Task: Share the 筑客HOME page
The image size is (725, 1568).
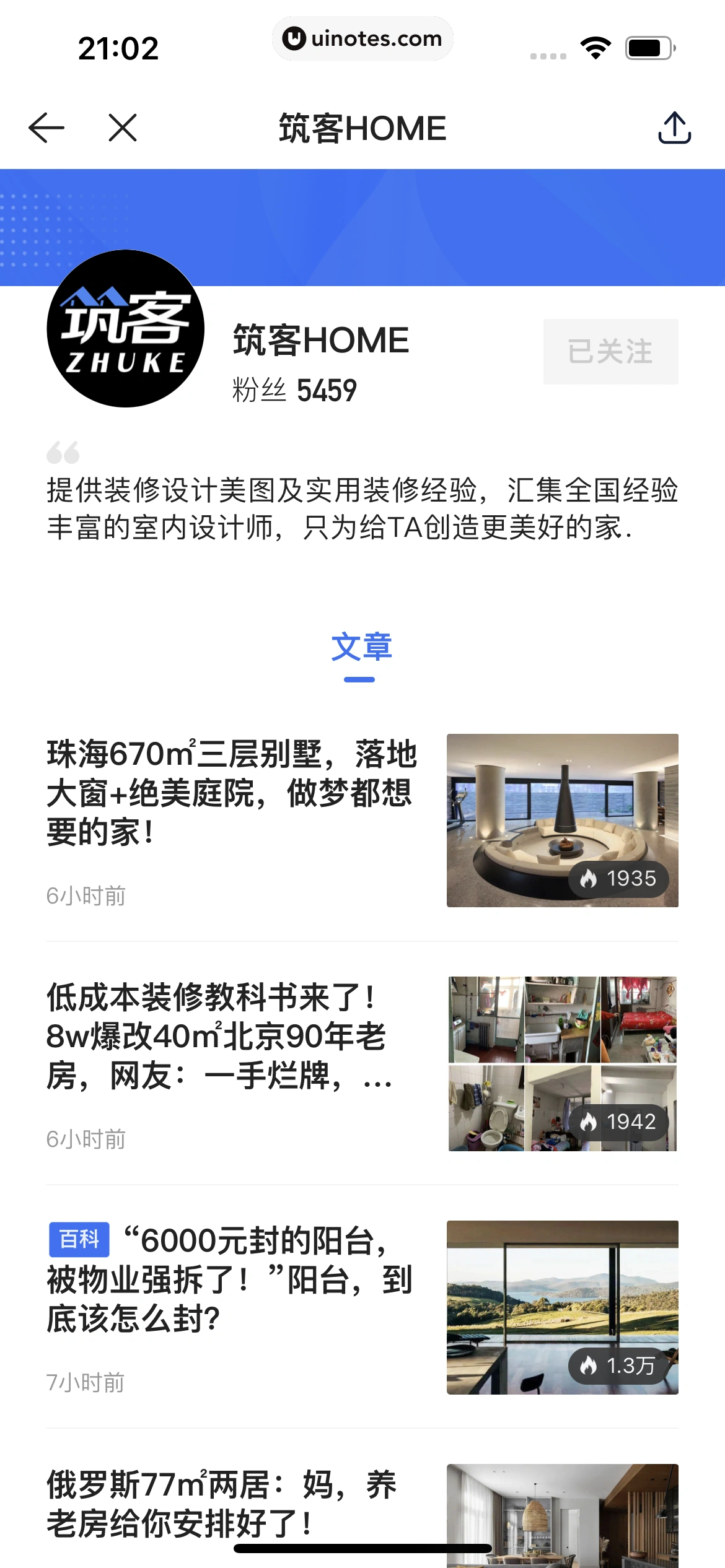Action: [674, 128]
